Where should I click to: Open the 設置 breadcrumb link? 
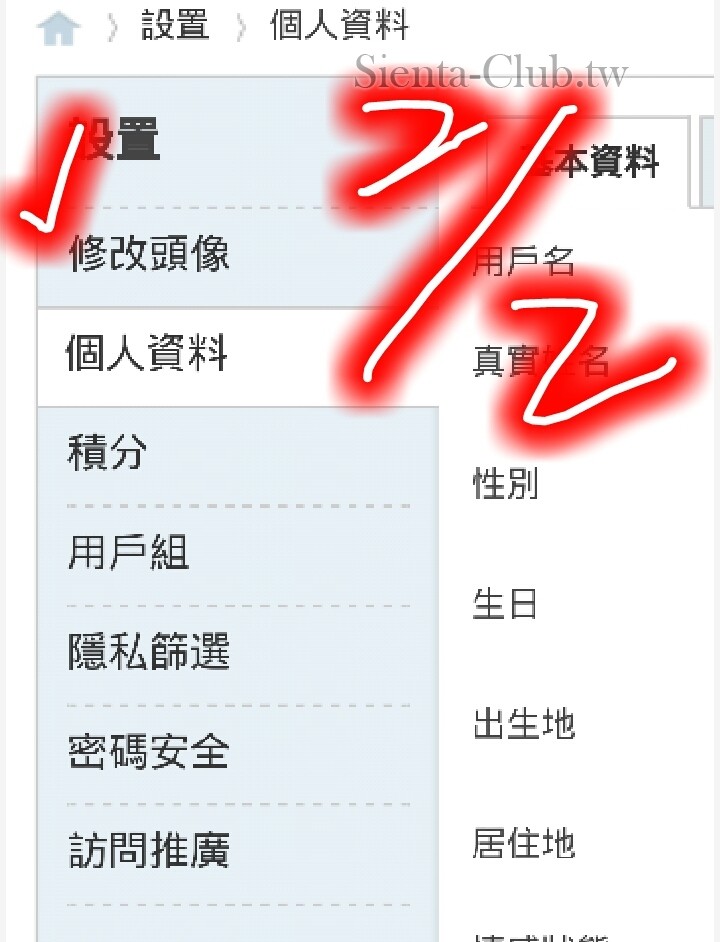click(175, 26)
